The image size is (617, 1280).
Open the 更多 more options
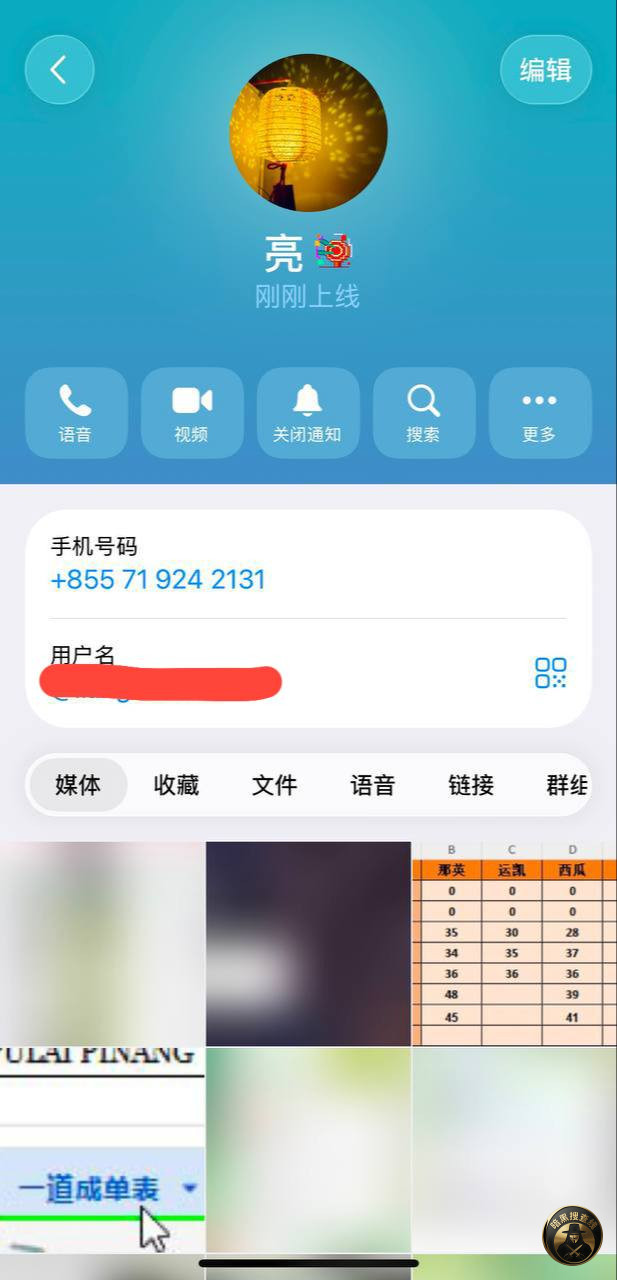pos(540,413)
